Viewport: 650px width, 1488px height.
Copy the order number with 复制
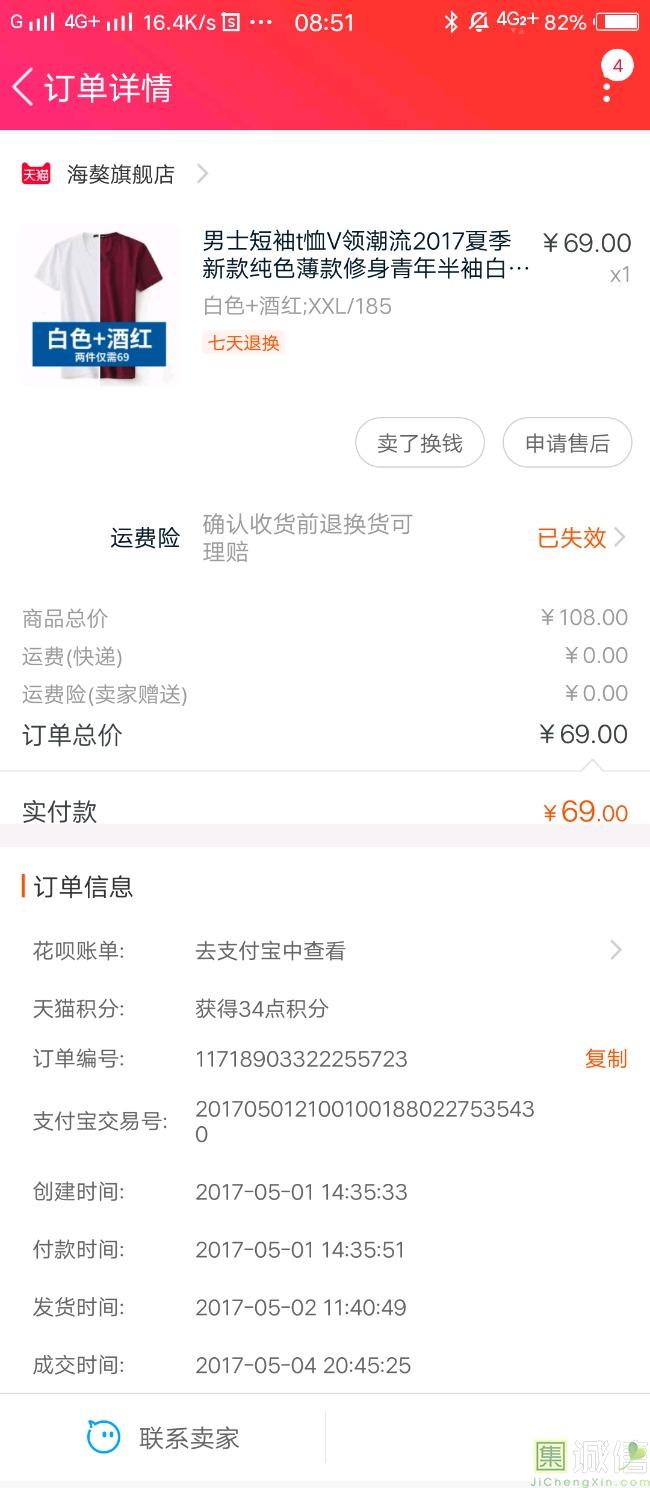coord(606,1059)
